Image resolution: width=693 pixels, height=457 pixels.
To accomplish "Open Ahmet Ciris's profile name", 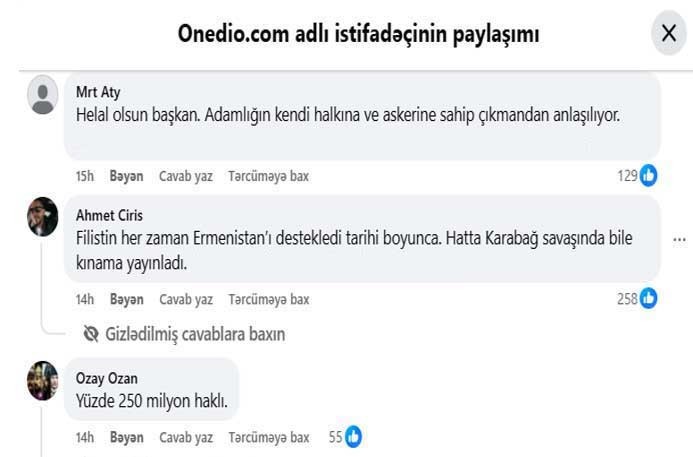I will pyautogui.click(x=109, y=215).
